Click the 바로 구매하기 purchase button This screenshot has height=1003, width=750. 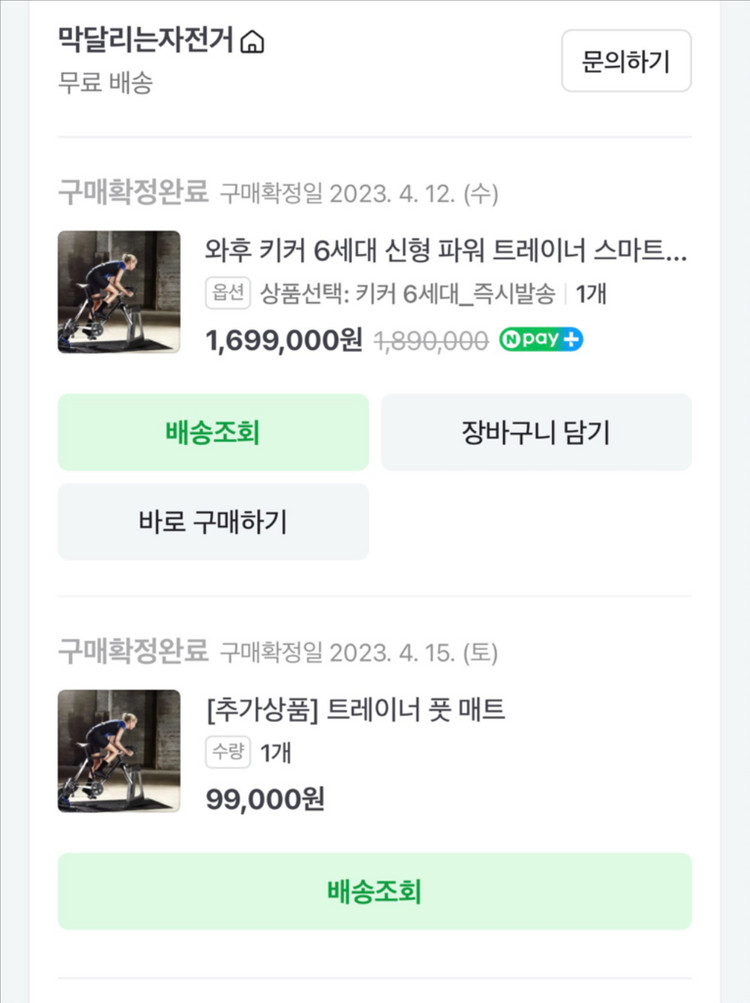(x=213, y=521)
